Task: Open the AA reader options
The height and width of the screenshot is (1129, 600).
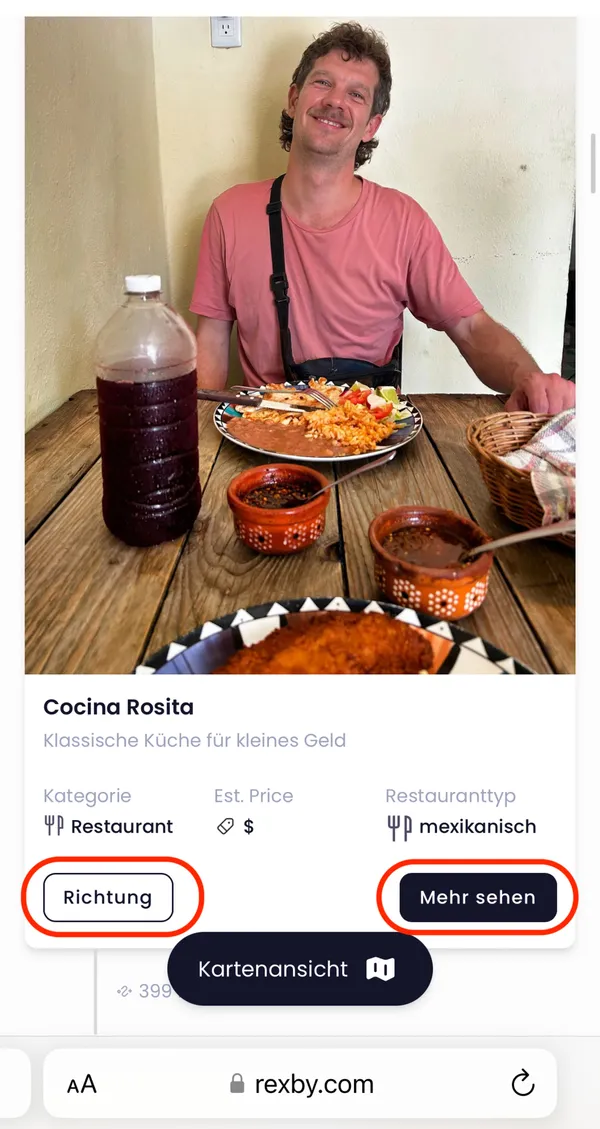Action: click(82, 1084)
